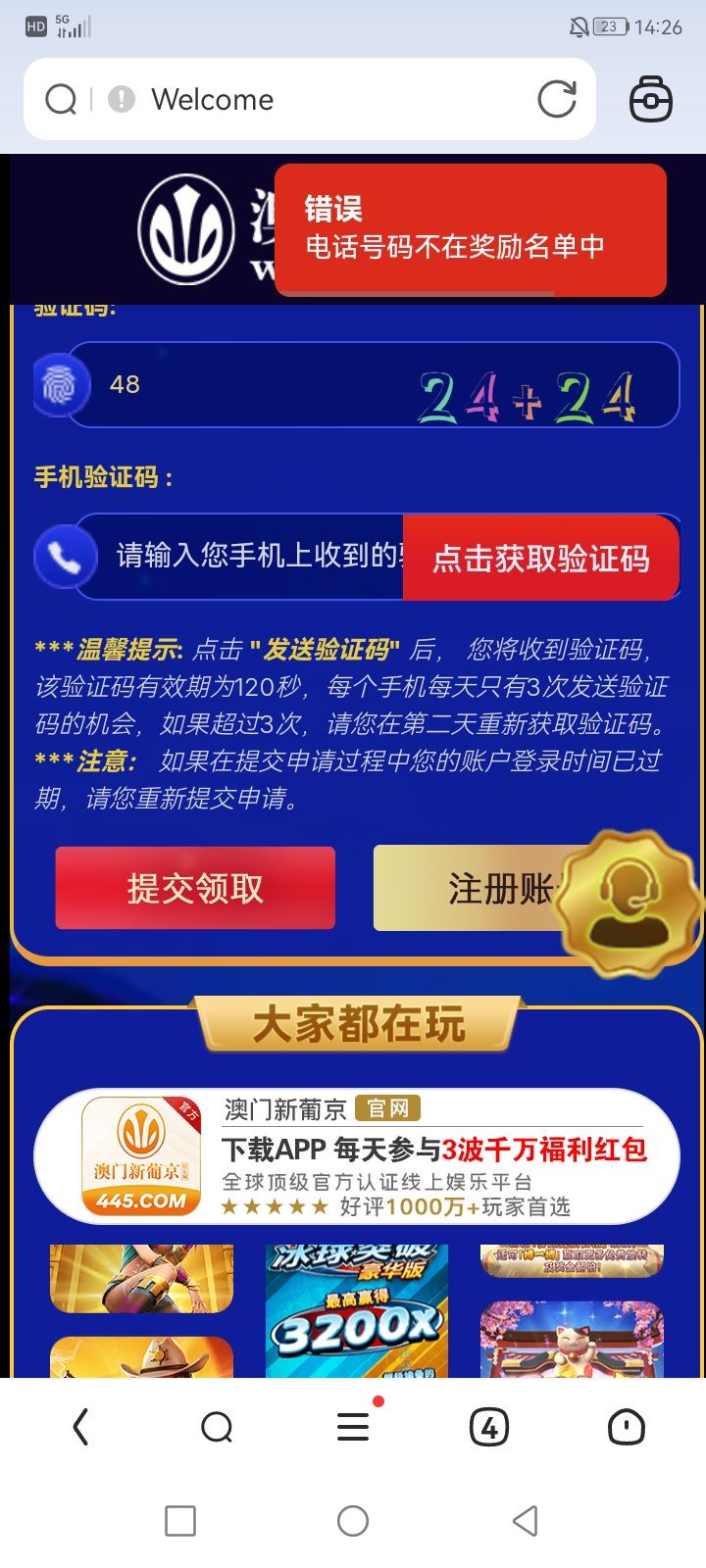The image size is (706, 1568).
Task: Open the cowboy hat game tile
Action: click(142, 1357)
